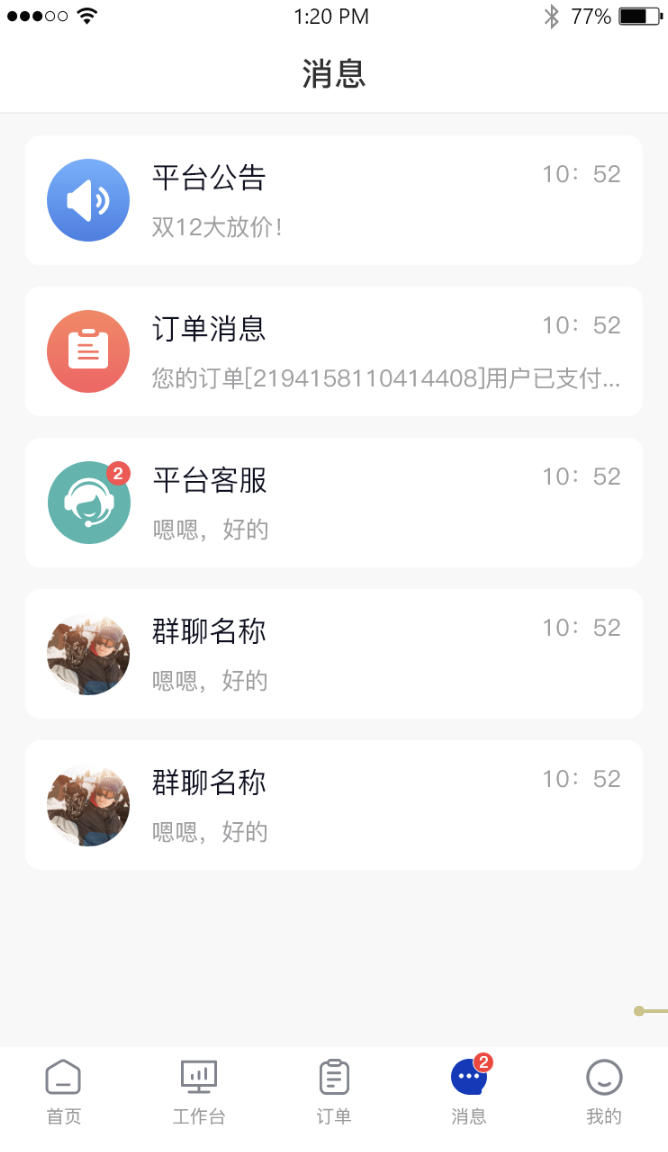The height and width of the screenshot is (1152, 668).
Task: Switch to the 工作台 tab
Action: tap(198, 1092)
